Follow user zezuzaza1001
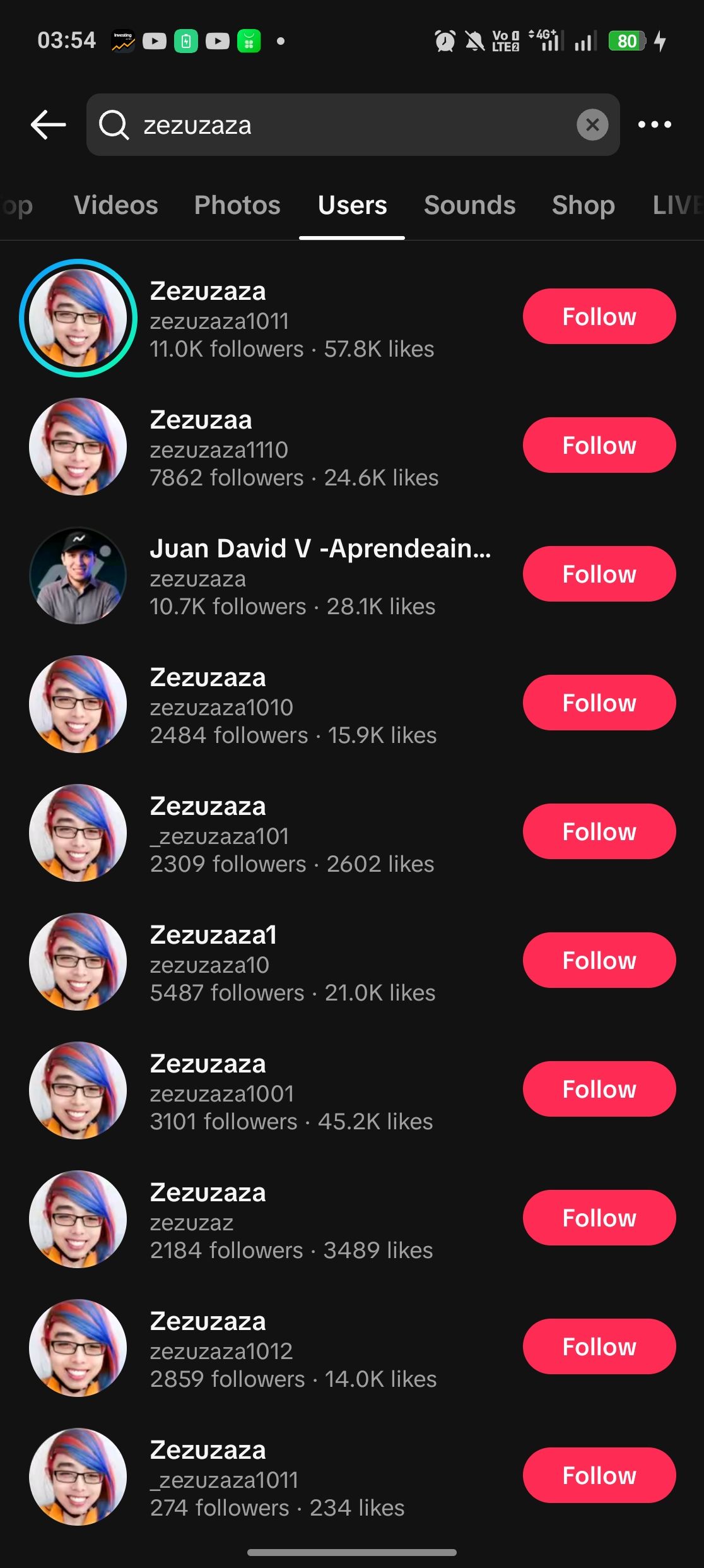The image size is (704, 1568). pyautogui.click(x=599, y=1089)
